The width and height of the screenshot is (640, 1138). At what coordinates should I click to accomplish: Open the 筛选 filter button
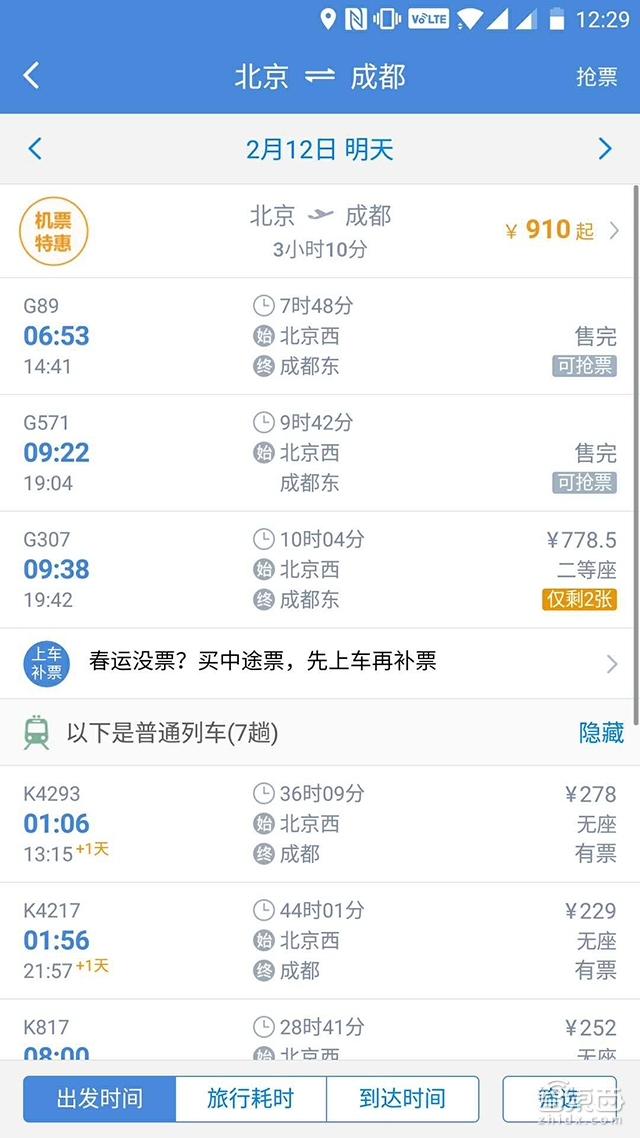point(559,1099)
